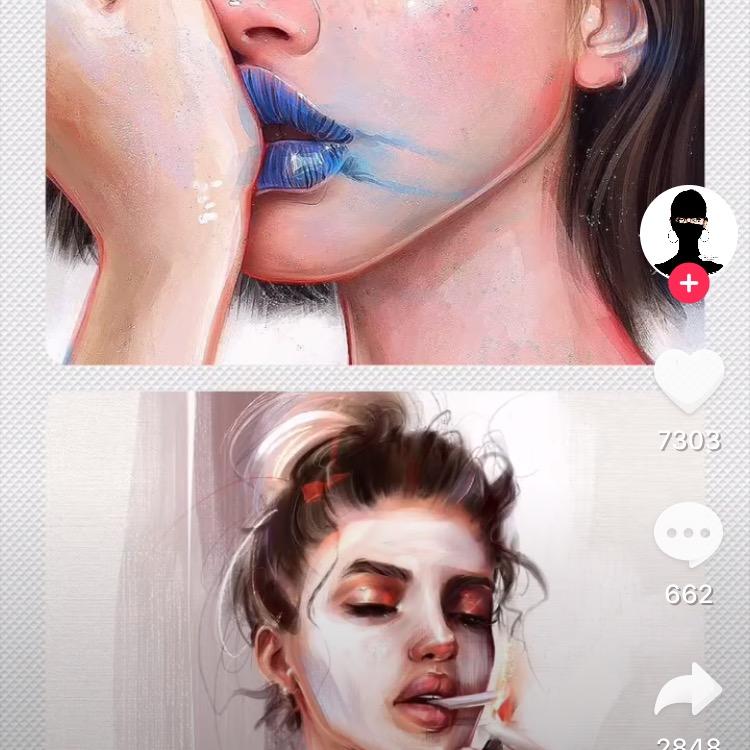
Task: Share this video using the arrow
Action: pyautogui.click(x=688, y=691)
